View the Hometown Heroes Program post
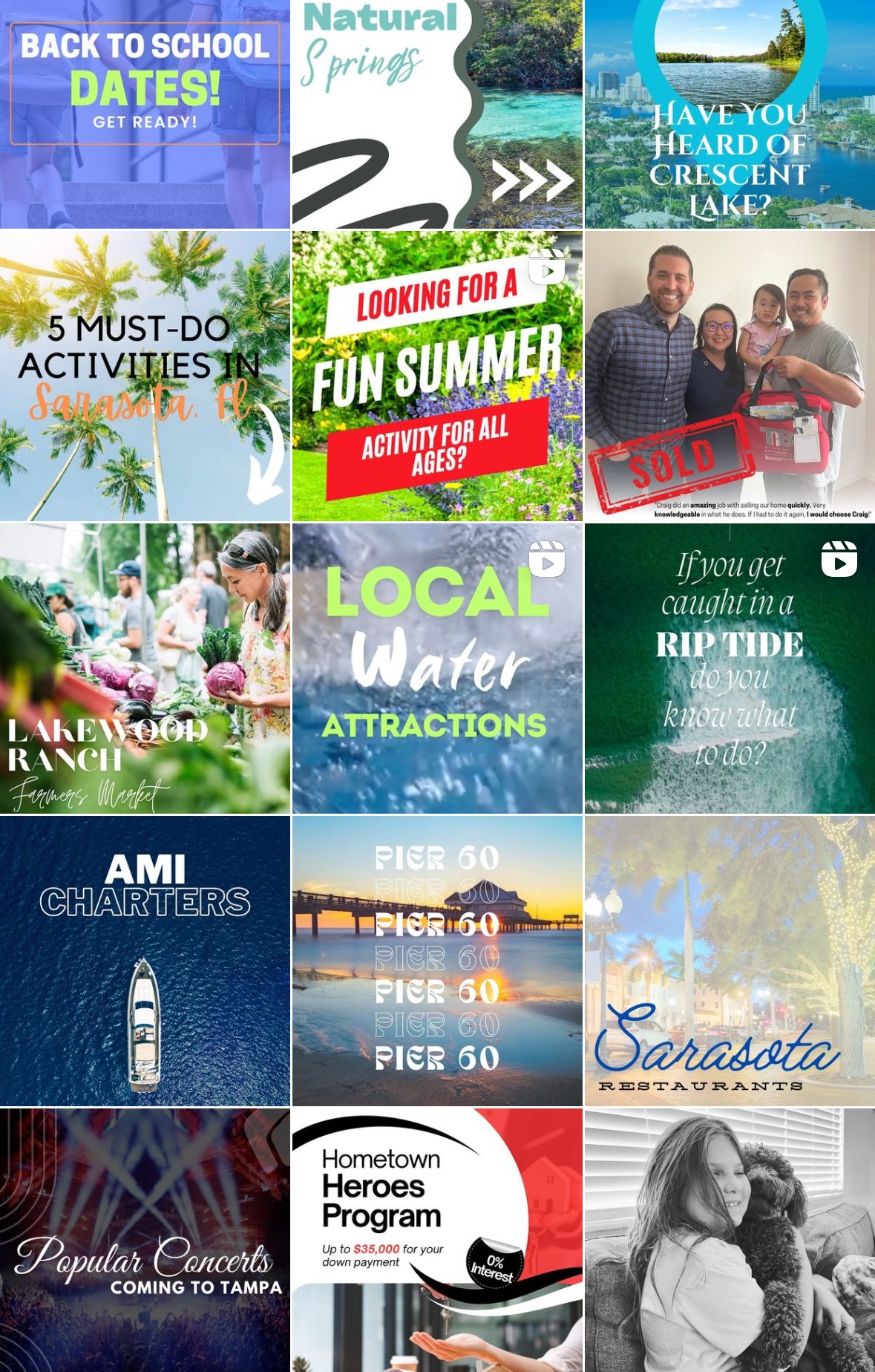The width and height of the screenshot is (875, 1372). click(x=437, y=1240)
